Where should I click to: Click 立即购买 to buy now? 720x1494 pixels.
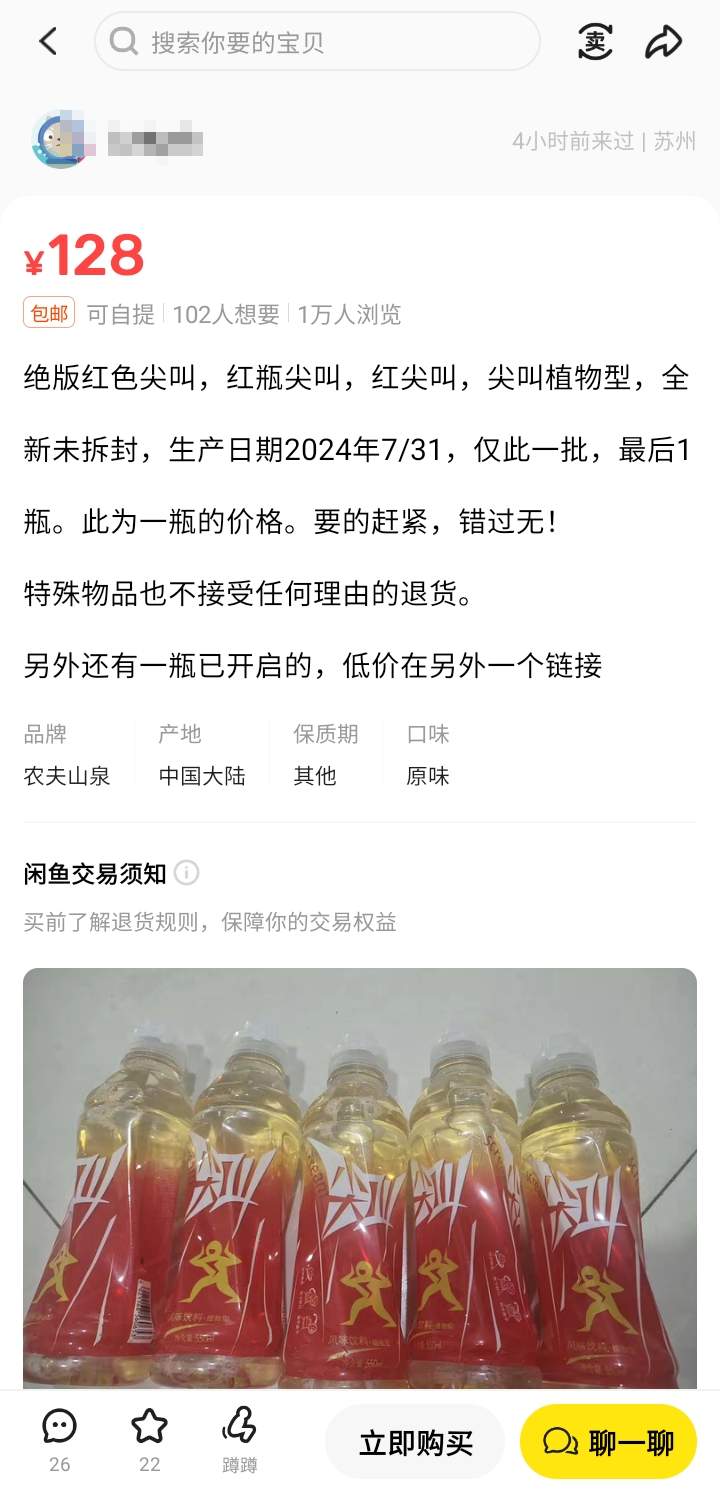(x=414, y=1441)
